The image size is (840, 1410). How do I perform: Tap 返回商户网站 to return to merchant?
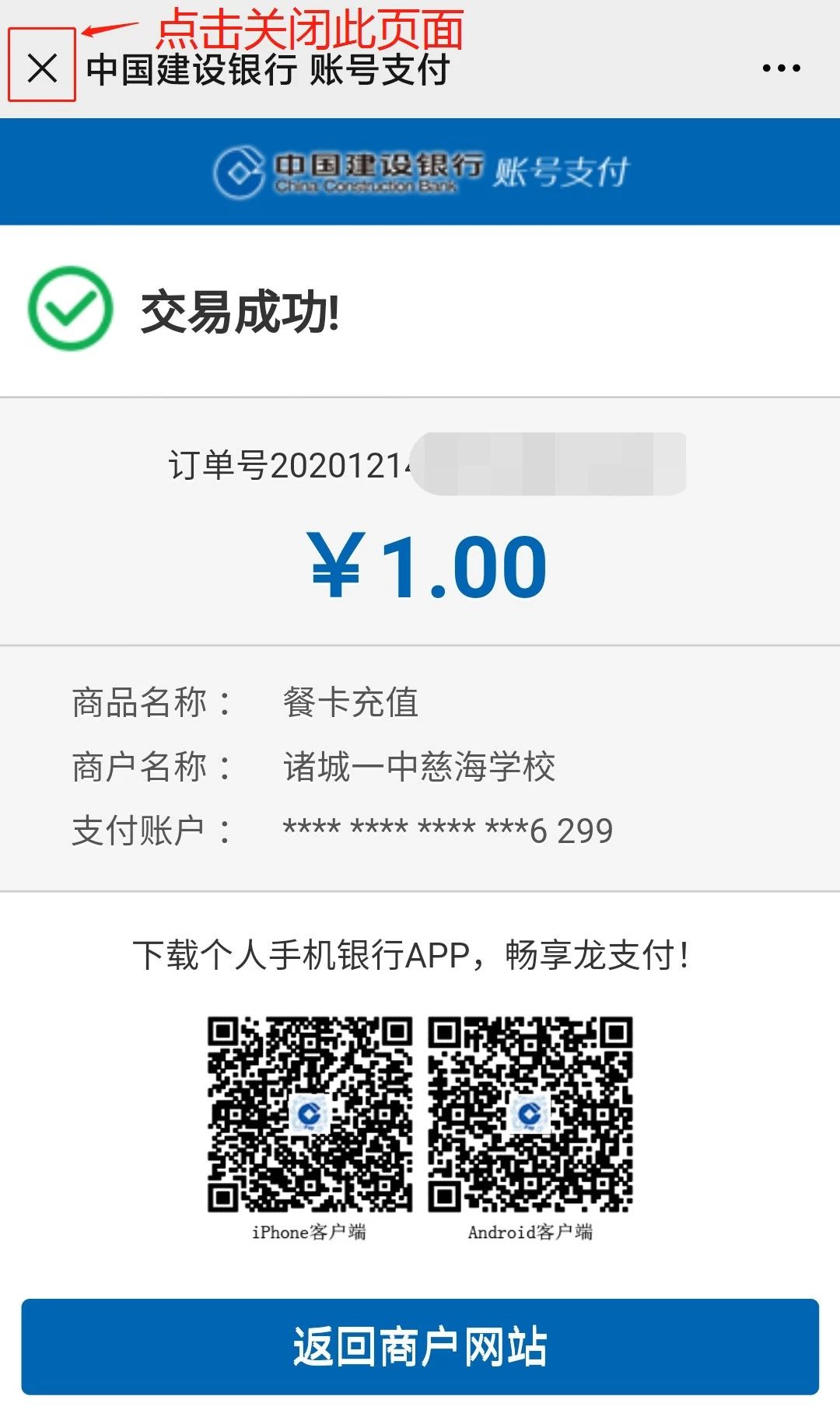point(420,1346)
